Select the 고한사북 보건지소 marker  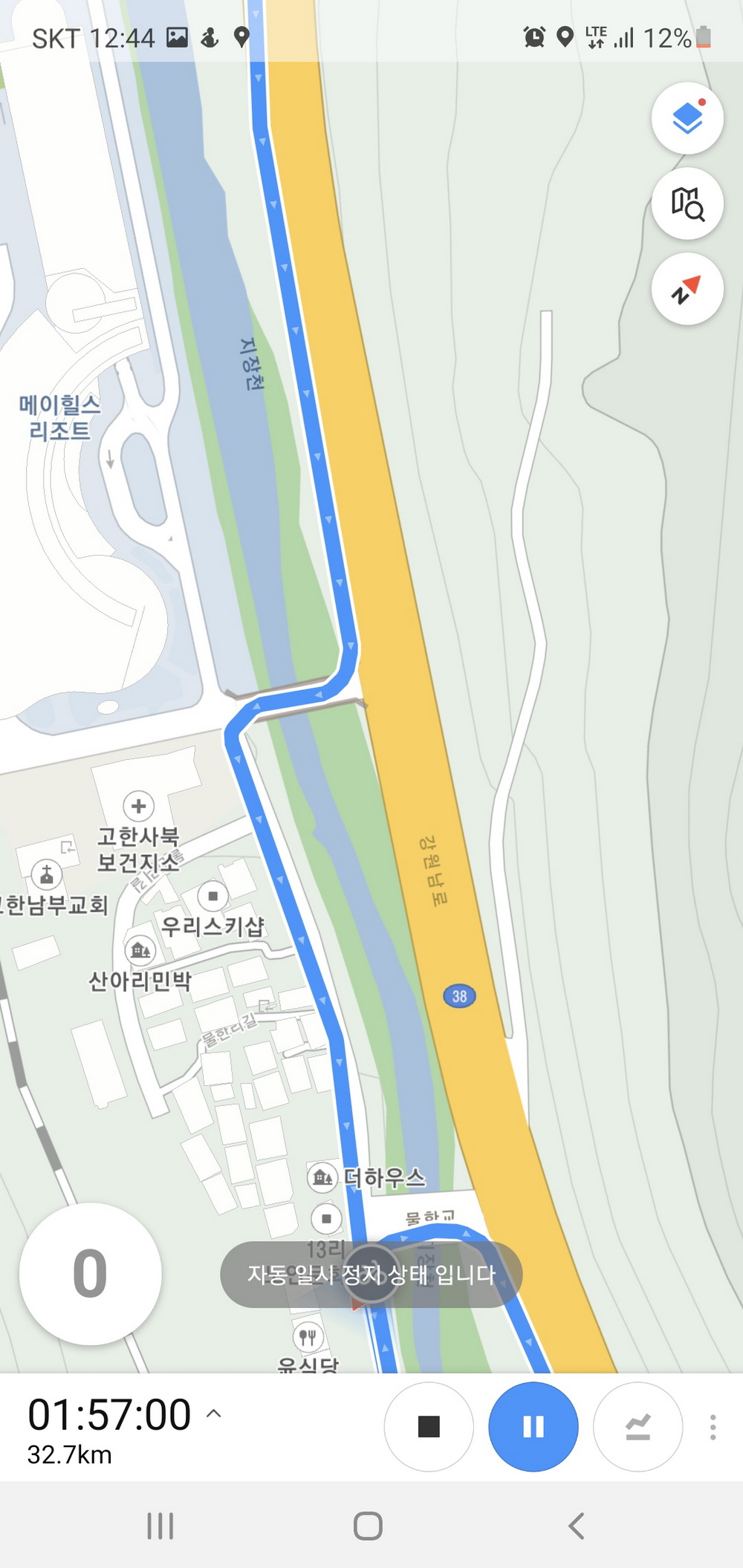(138, 806)
